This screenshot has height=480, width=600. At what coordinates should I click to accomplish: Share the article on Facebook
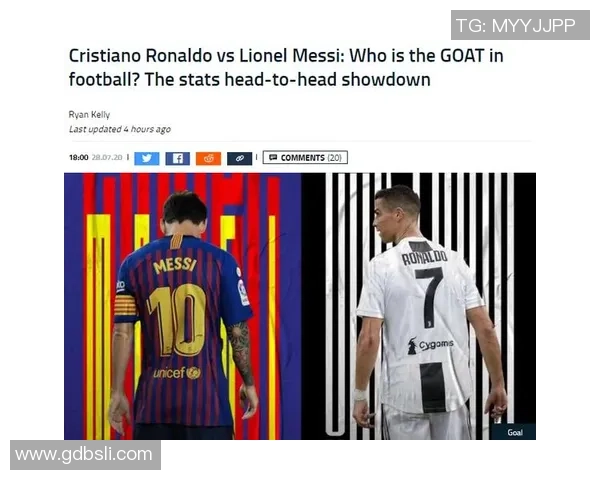coord(177,158)
